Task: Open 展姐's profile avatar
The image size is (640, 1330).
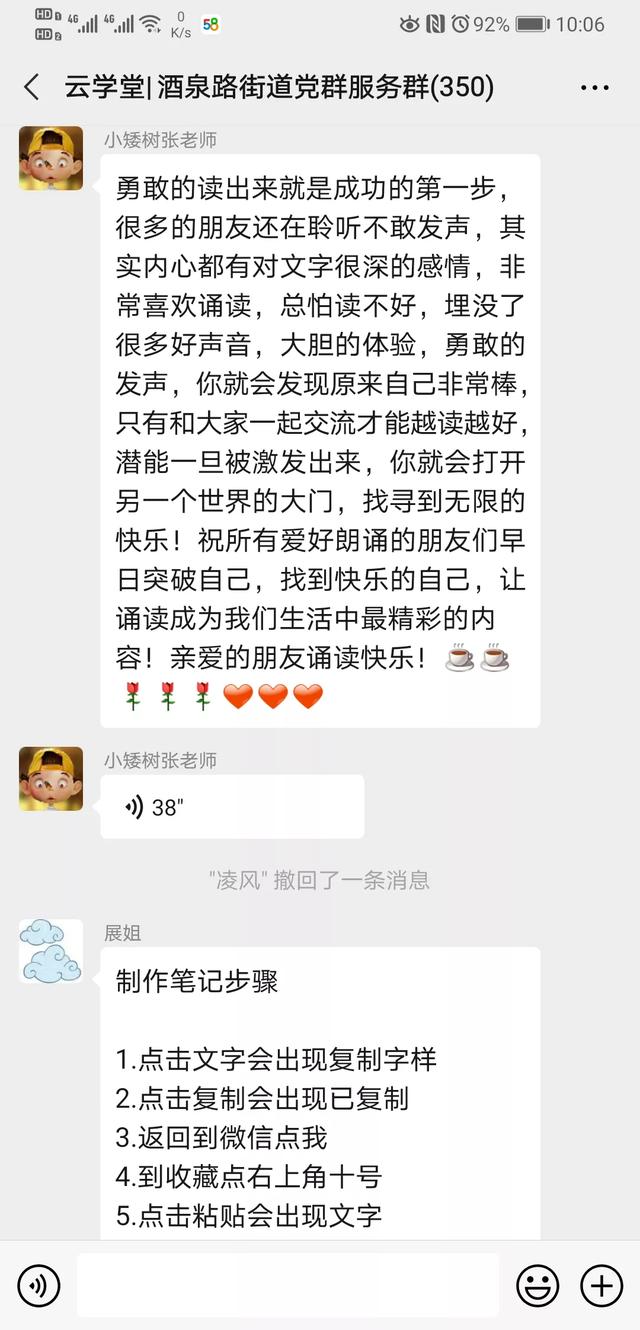Action: pos(50,951)
